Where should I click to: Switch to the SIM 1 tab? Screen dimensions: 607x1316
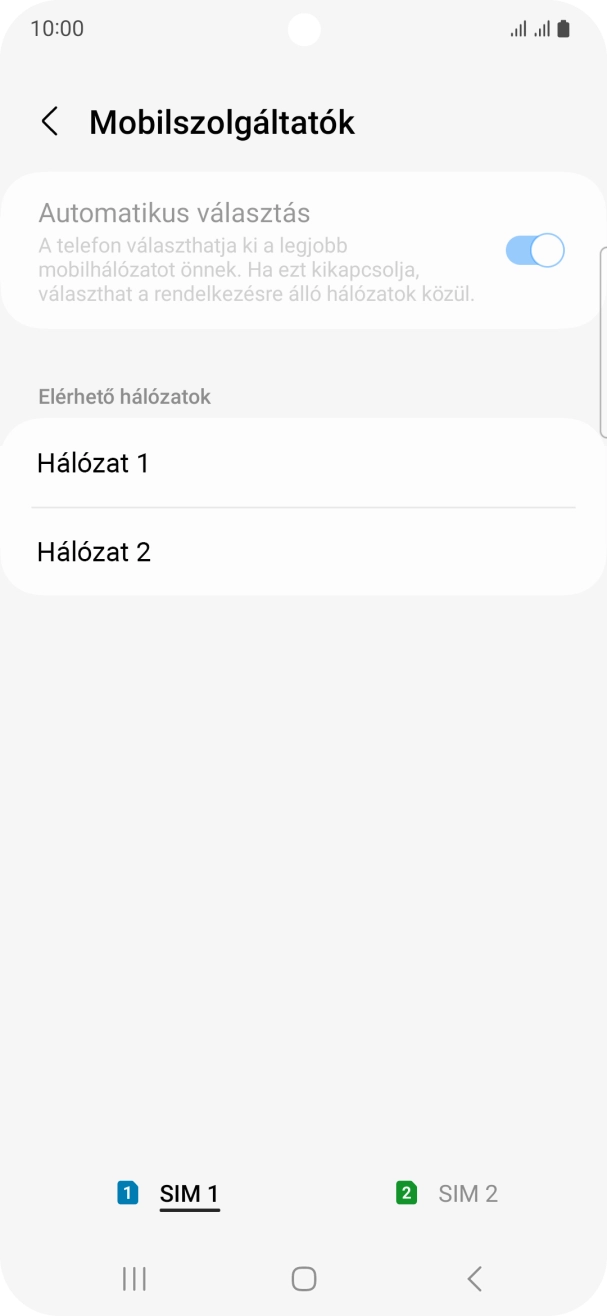(170, 1193)
